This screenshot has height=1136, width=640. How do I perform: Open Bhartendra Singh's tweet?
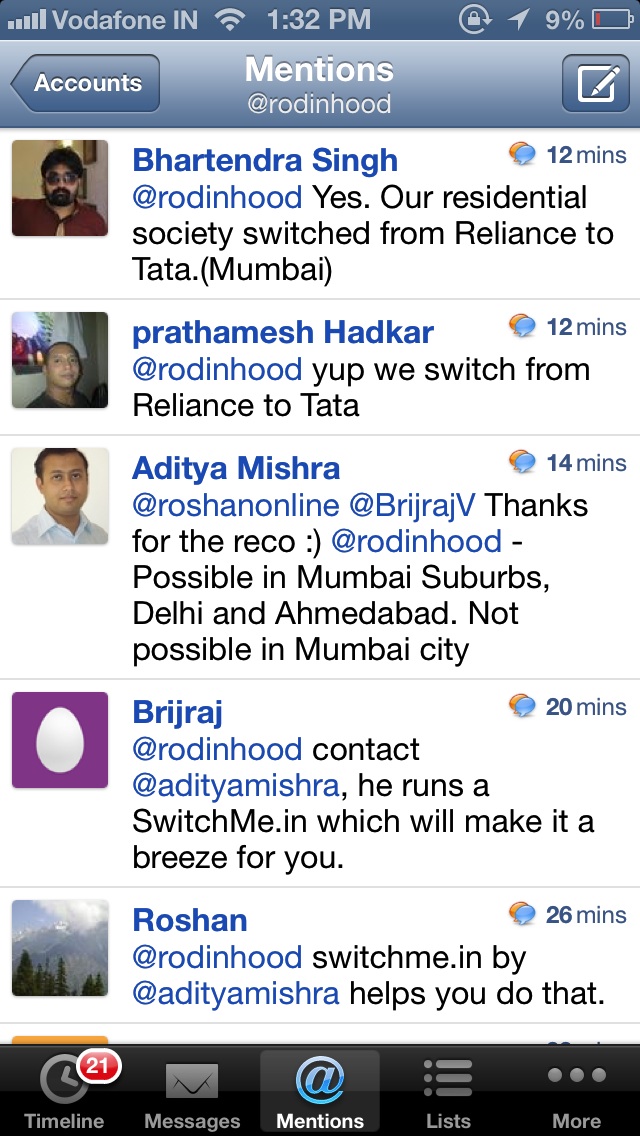coord(320,214)
